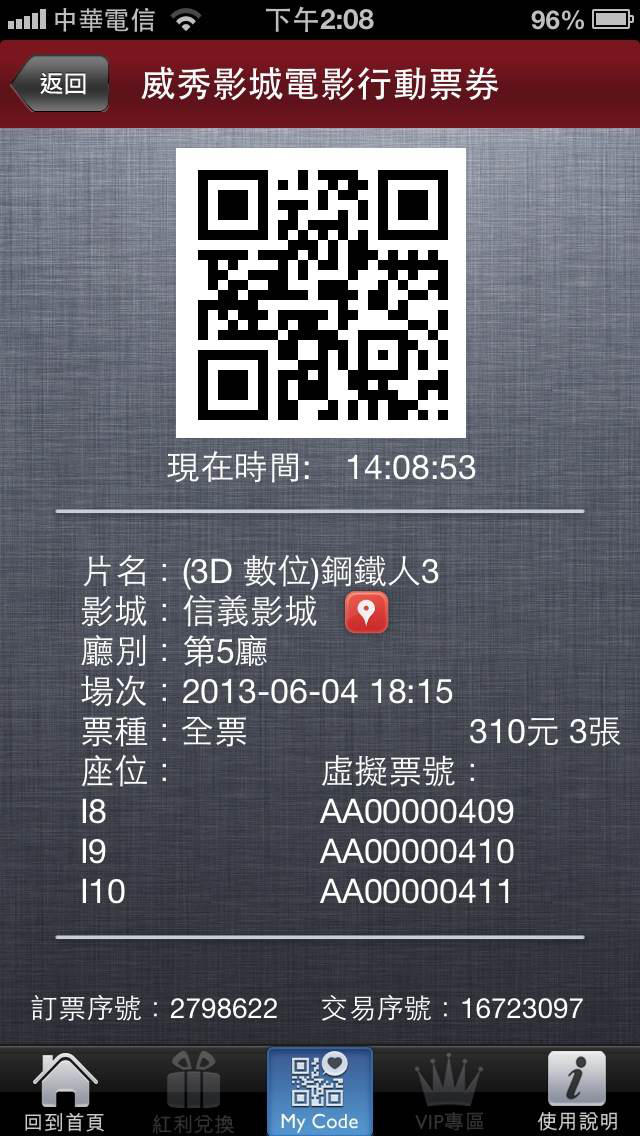The height and width of the screenshot is (1136, 640).
Task: Switch to the 回到首頁 tab
Action: (65, 1092)
